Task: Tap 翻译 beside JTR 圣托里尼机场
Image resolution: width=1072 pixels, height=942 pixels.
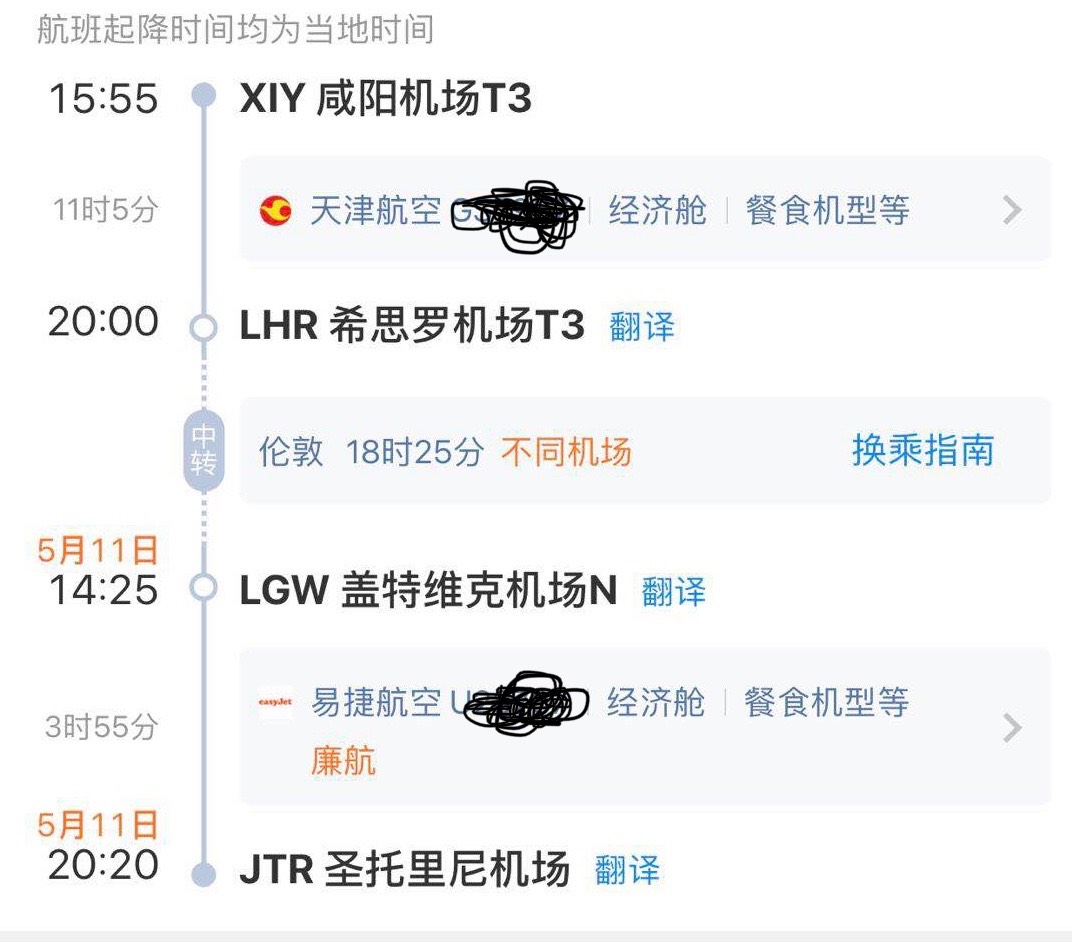Action: (627, 870)
